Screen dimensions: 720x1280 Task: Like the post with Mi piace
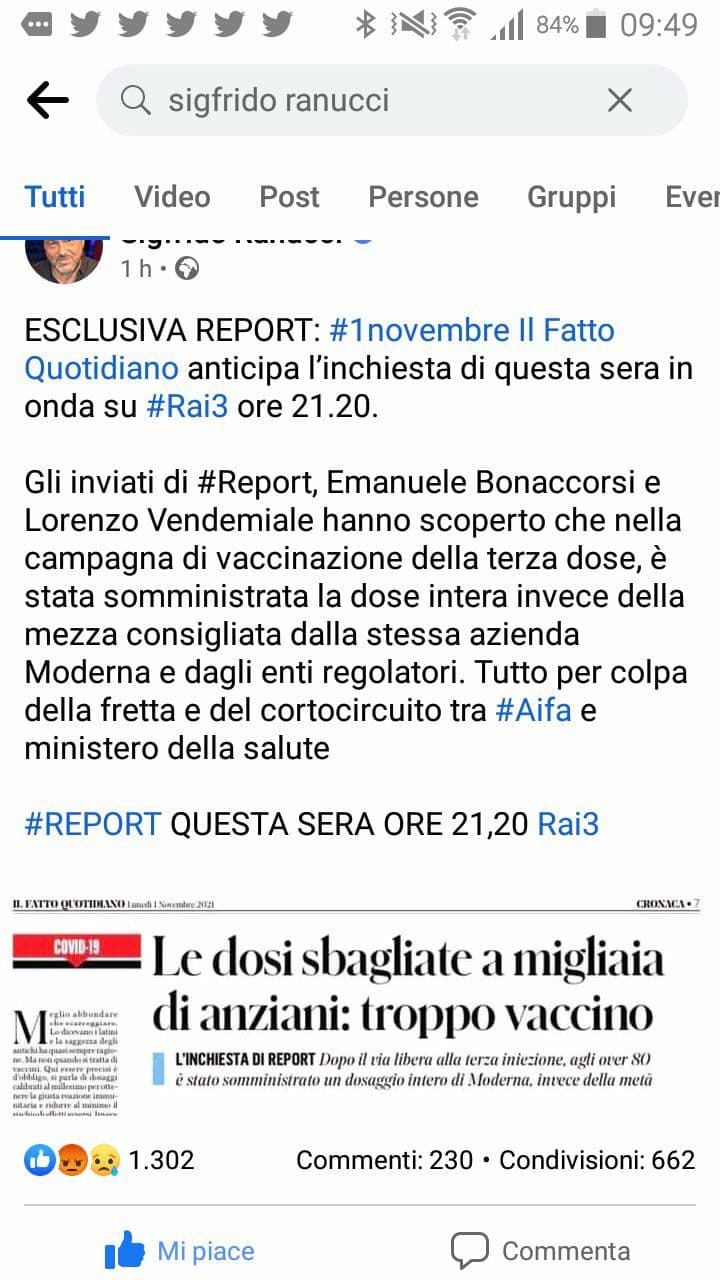coord(180,1251)
